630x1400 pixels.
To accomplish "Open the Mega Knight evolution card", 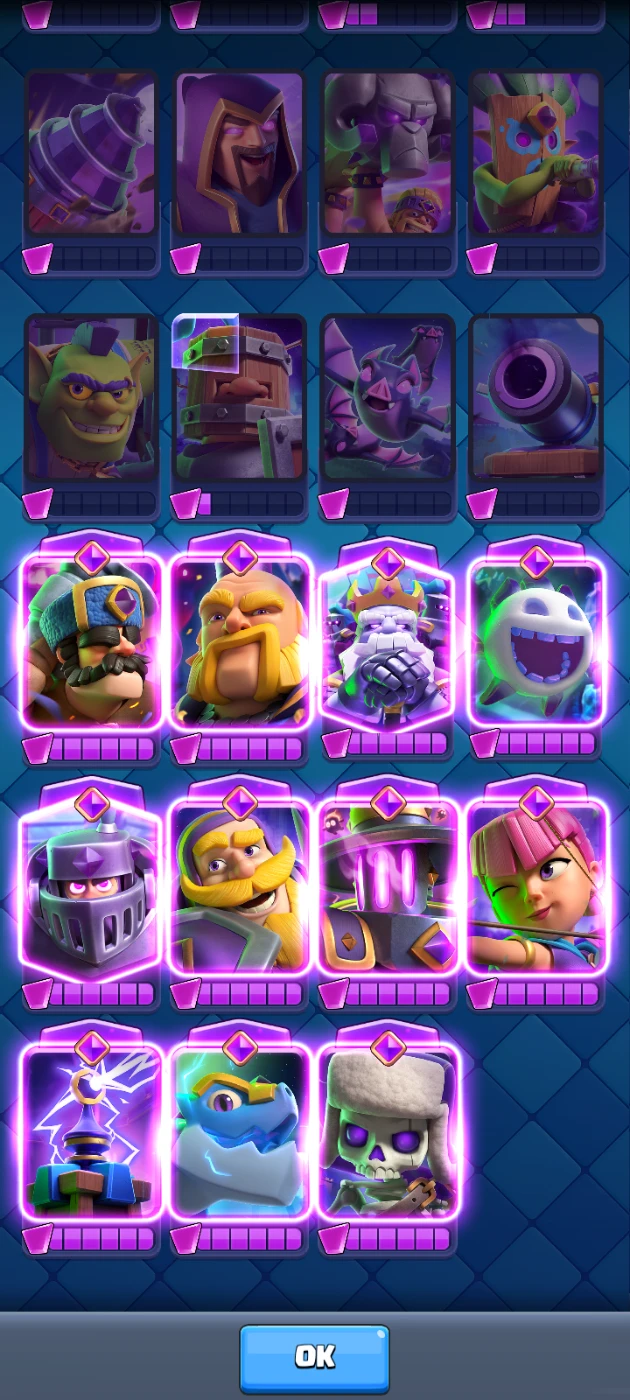I will click(91, 886).
